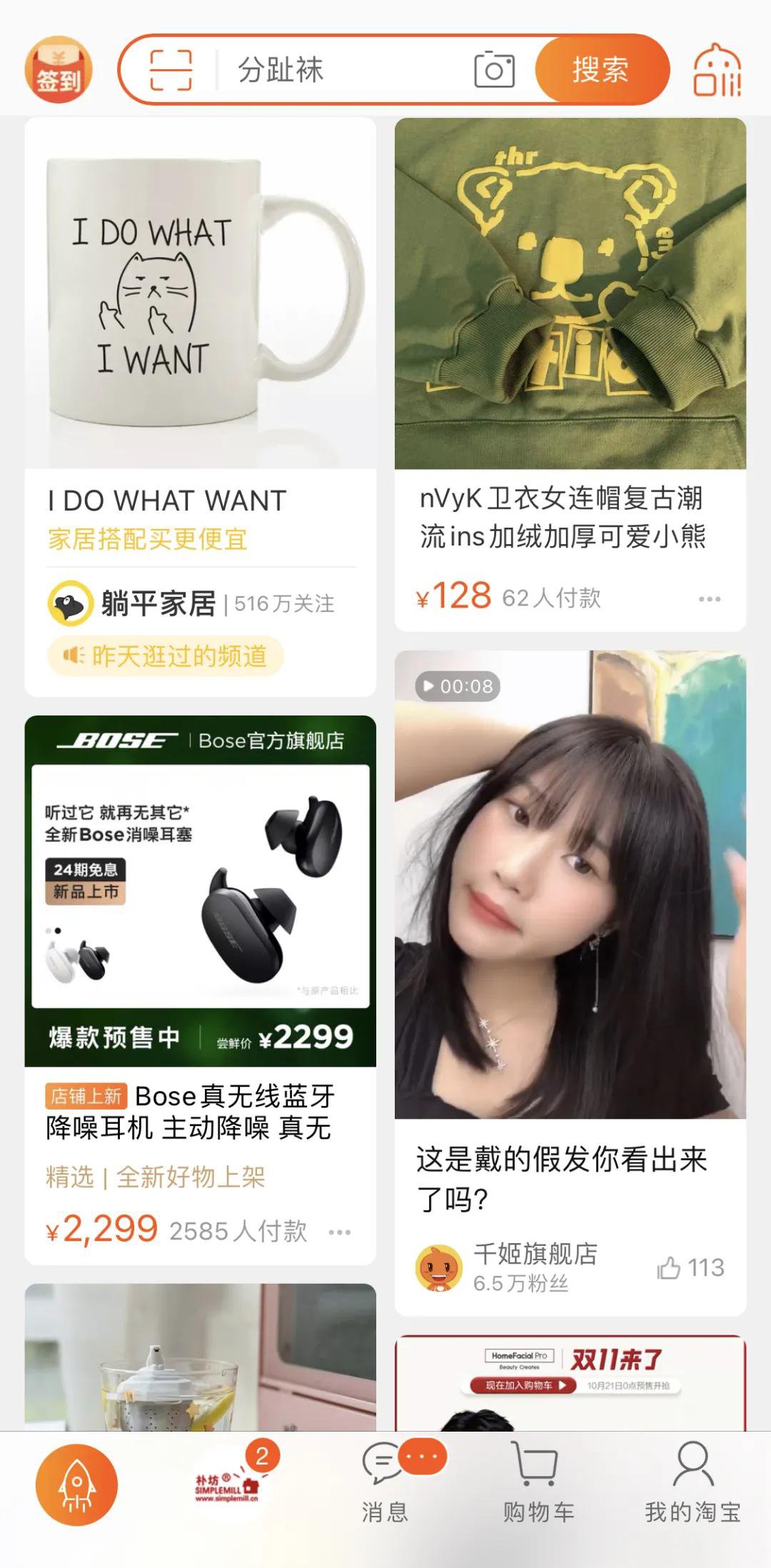Open the SIMPLEMILL tab with badge
Image resolution: width=771 pixels, height=1568 pixels.
(227, 1484)
